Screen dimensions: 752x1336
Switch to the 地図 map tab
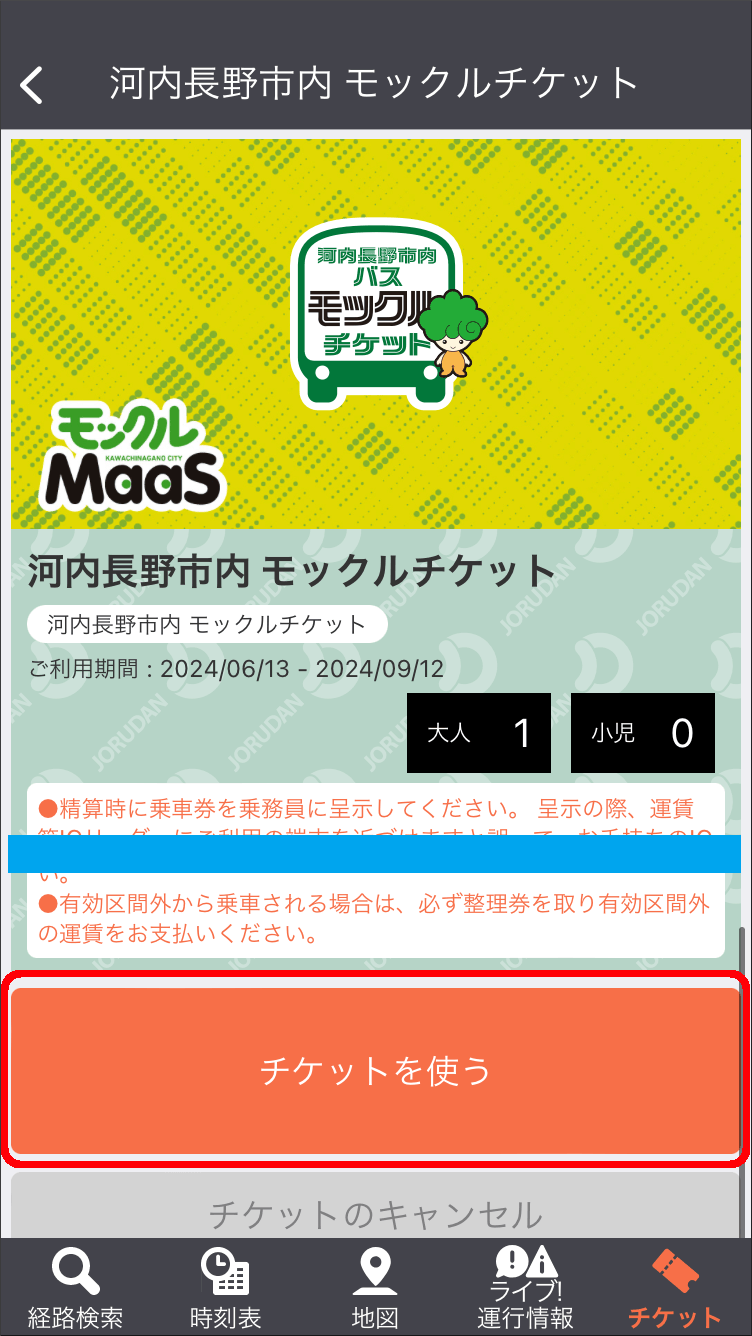tap(375, 1288)
